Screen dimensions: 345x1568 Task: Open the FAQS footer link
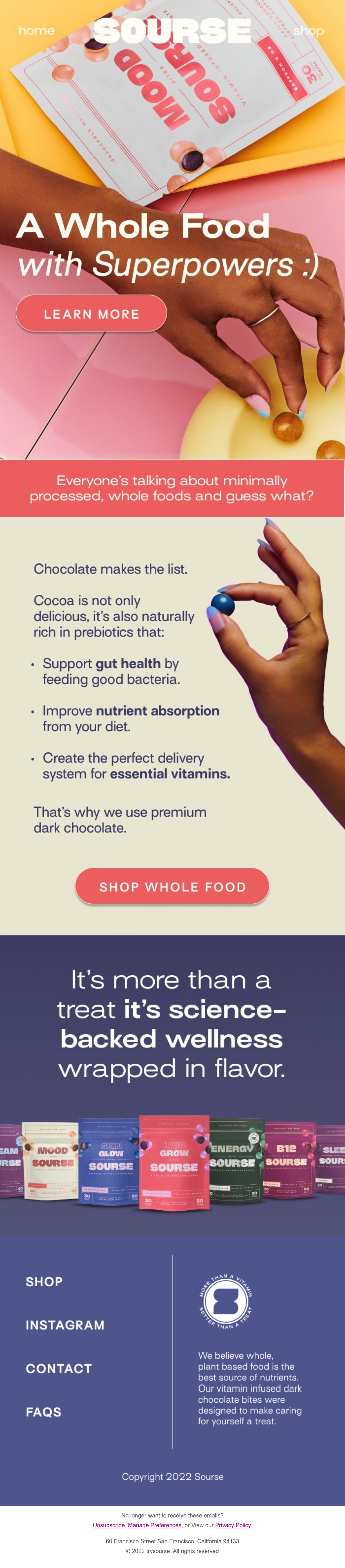pyautogui.click(x=43, y=1411)
